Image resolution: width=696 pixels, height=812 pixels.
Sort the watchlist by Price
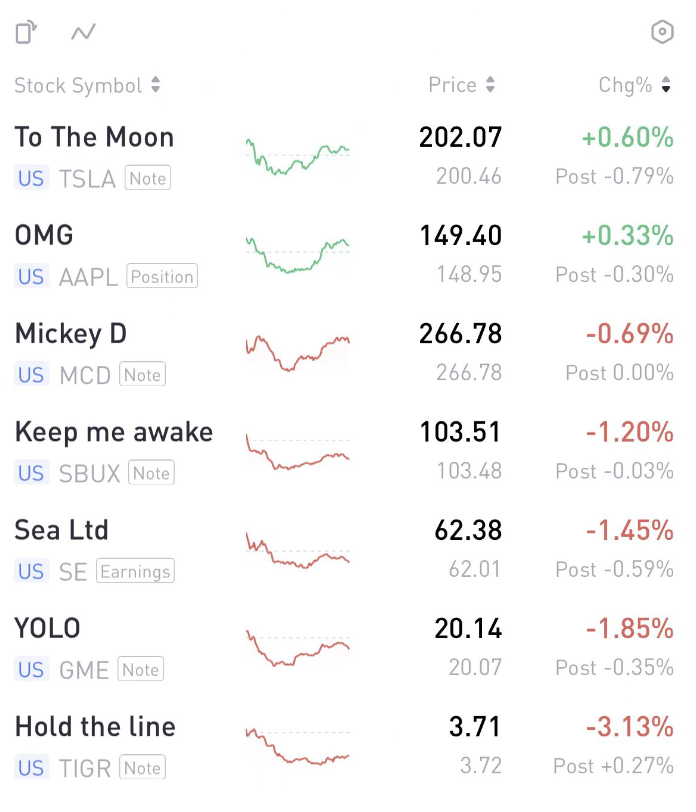tap(461, 86)
